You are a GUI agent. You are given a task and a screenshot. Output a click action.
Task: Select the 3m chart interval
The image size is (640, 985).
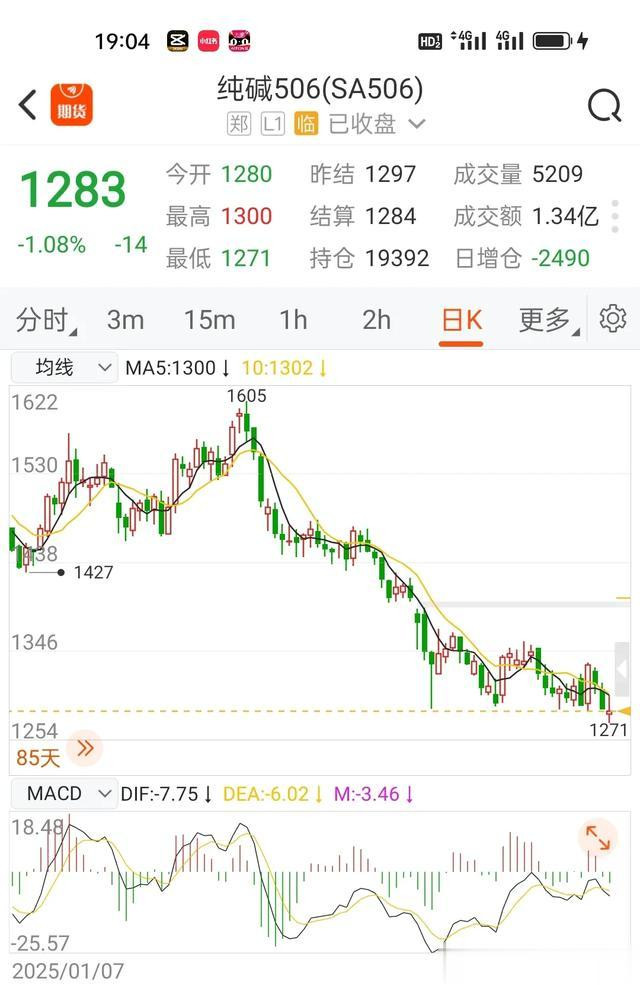tap(125, 320)
